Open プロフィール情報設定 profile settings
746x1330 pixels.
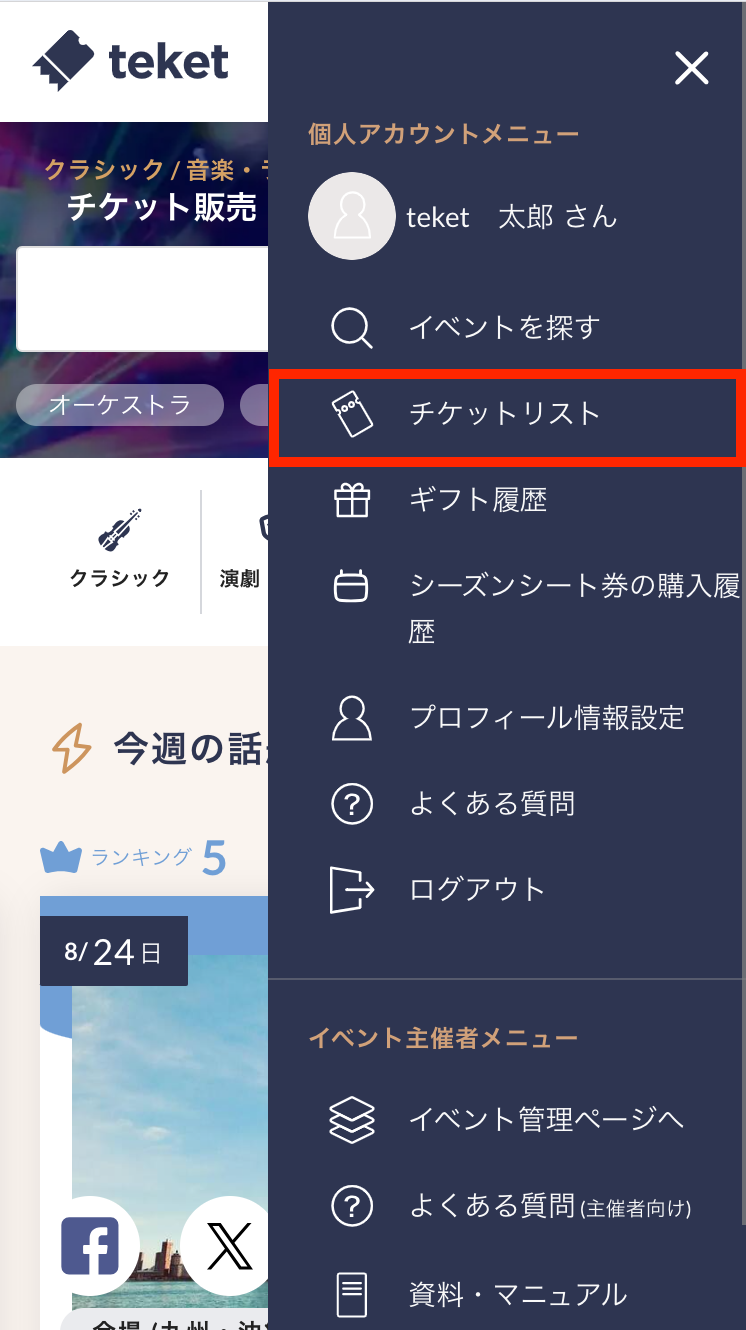click(546, 717)
